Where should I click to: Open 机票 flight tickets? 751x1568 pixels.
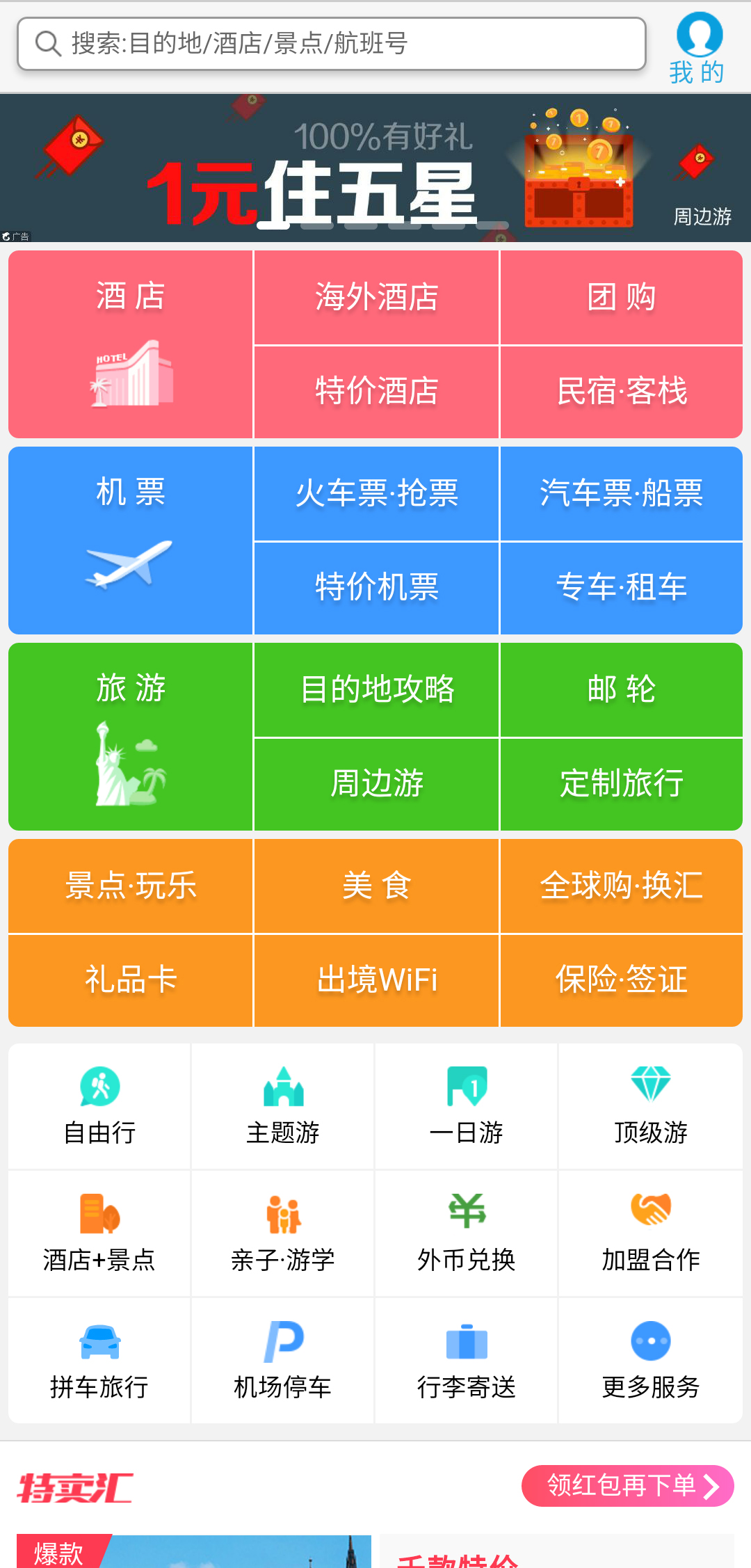[131, 541]
